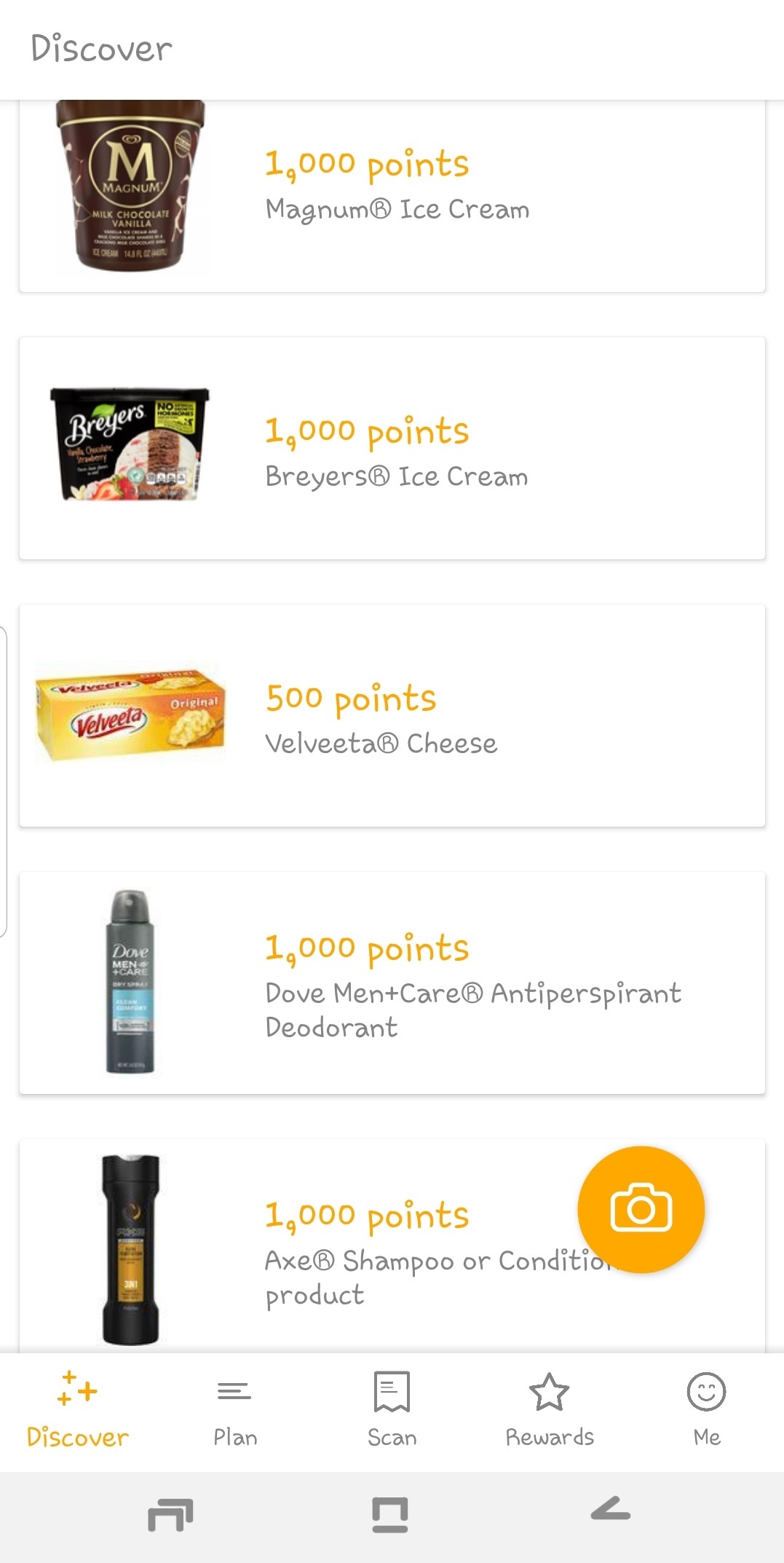This screenshot has height=1563, width=784.
Task: Select the Dove Men+Care Antiperspirant Deodorant offer
Action: click(x=392, y=983)
